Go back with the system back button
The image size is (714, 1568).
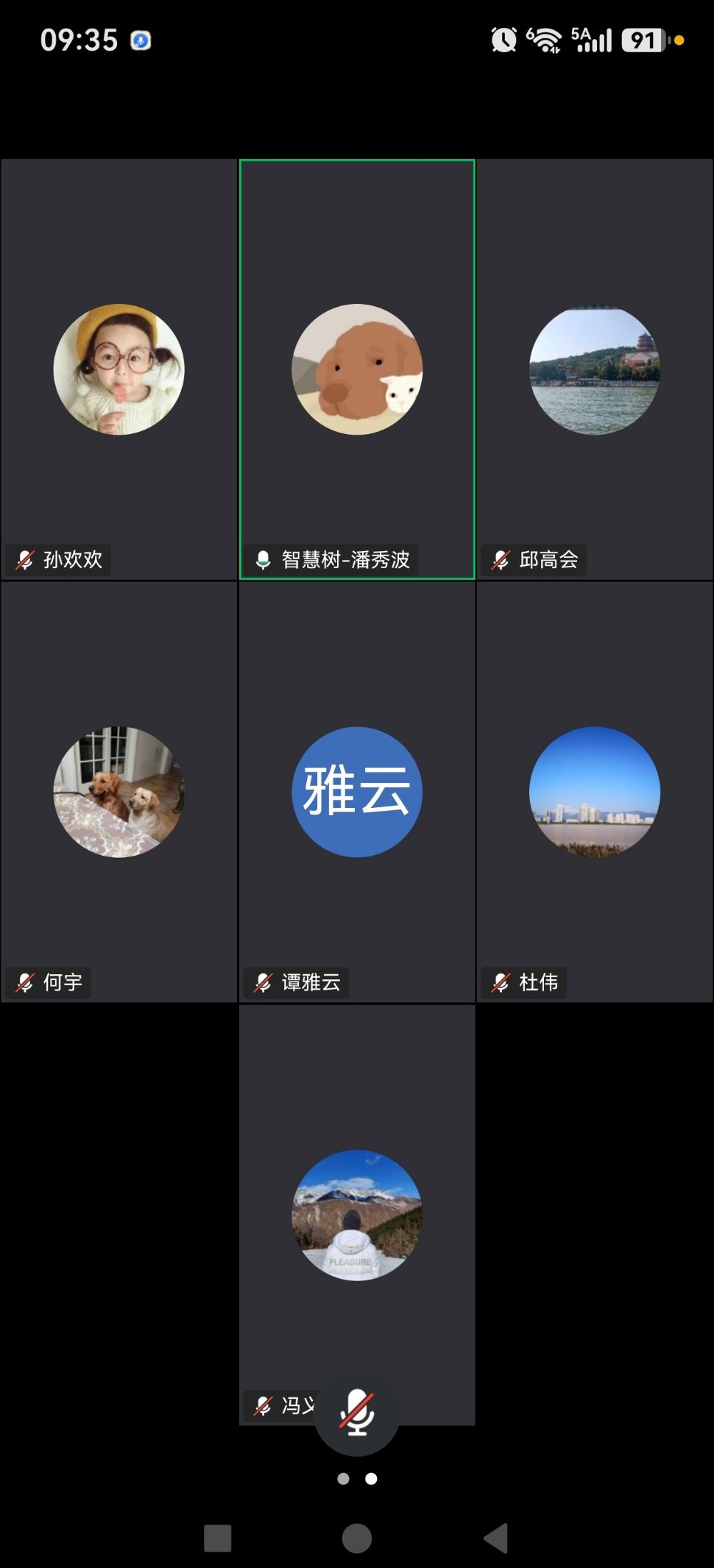[496, 1538]
